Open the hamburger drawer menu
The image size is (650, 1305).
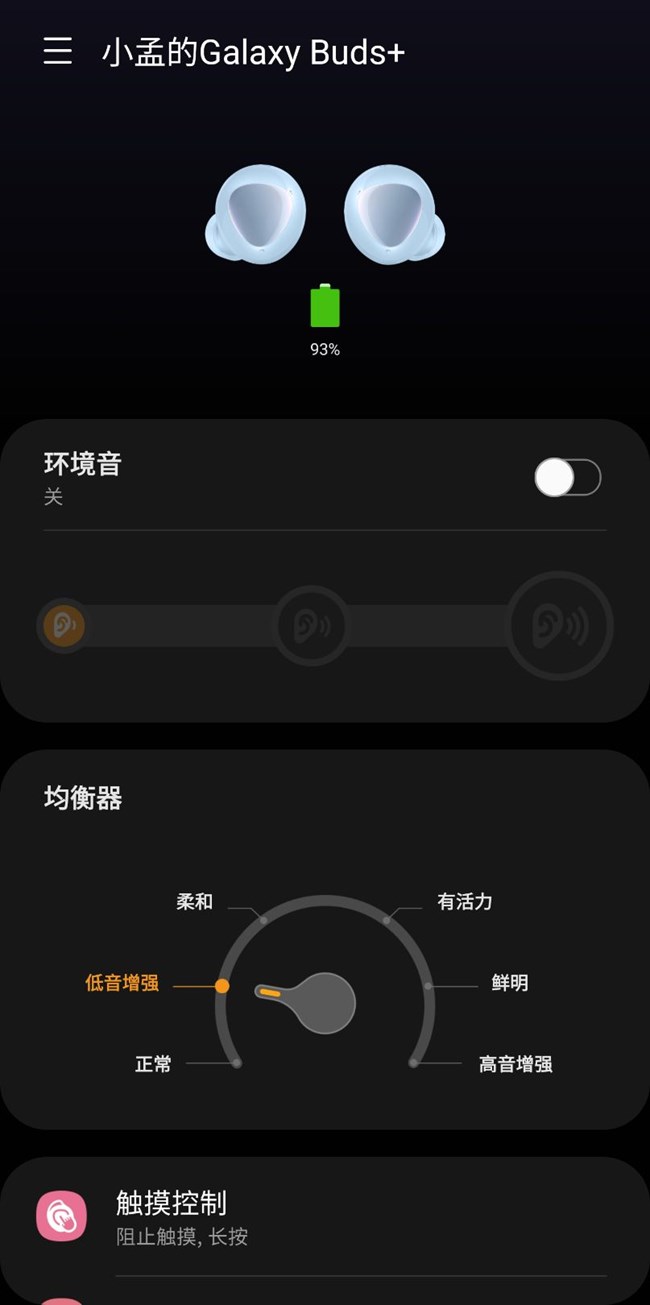tap(58, 51)
